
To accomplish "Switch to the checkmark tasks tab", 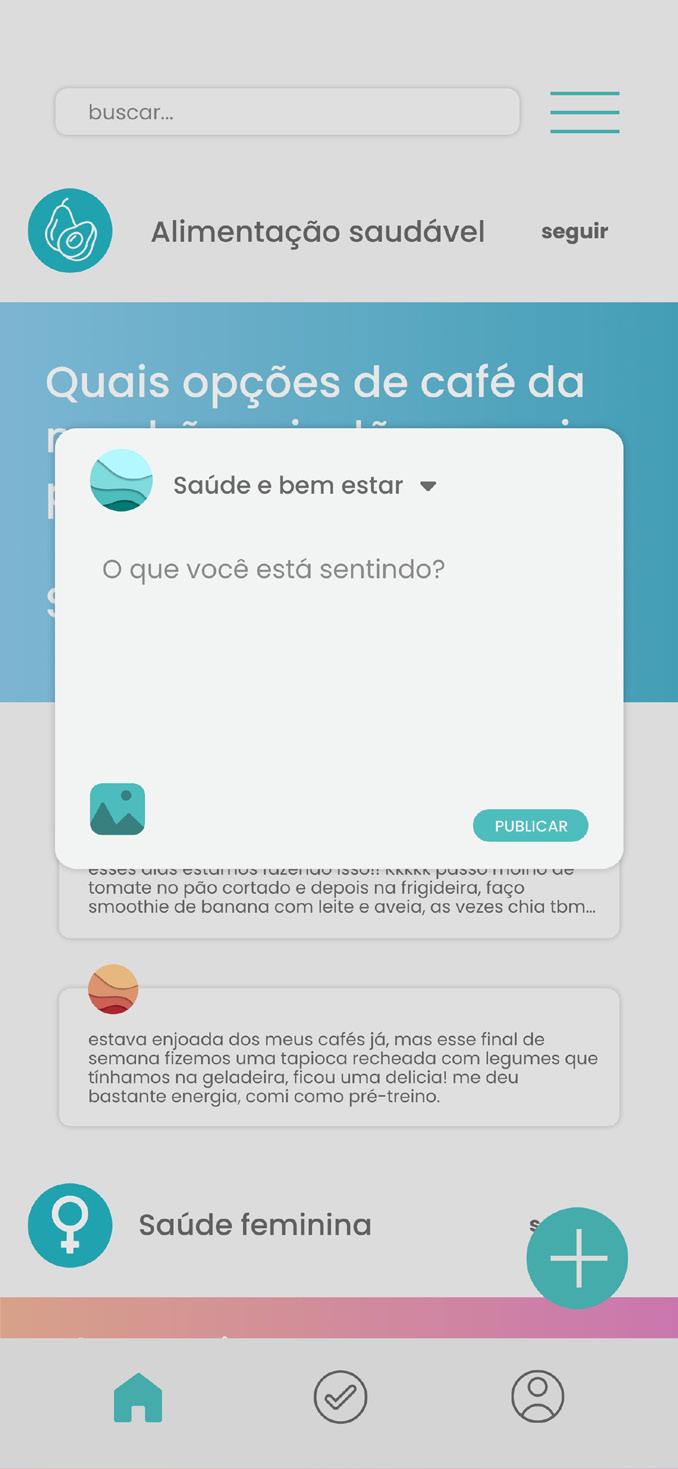I will pyautogui.click(x=340, y=1397).
